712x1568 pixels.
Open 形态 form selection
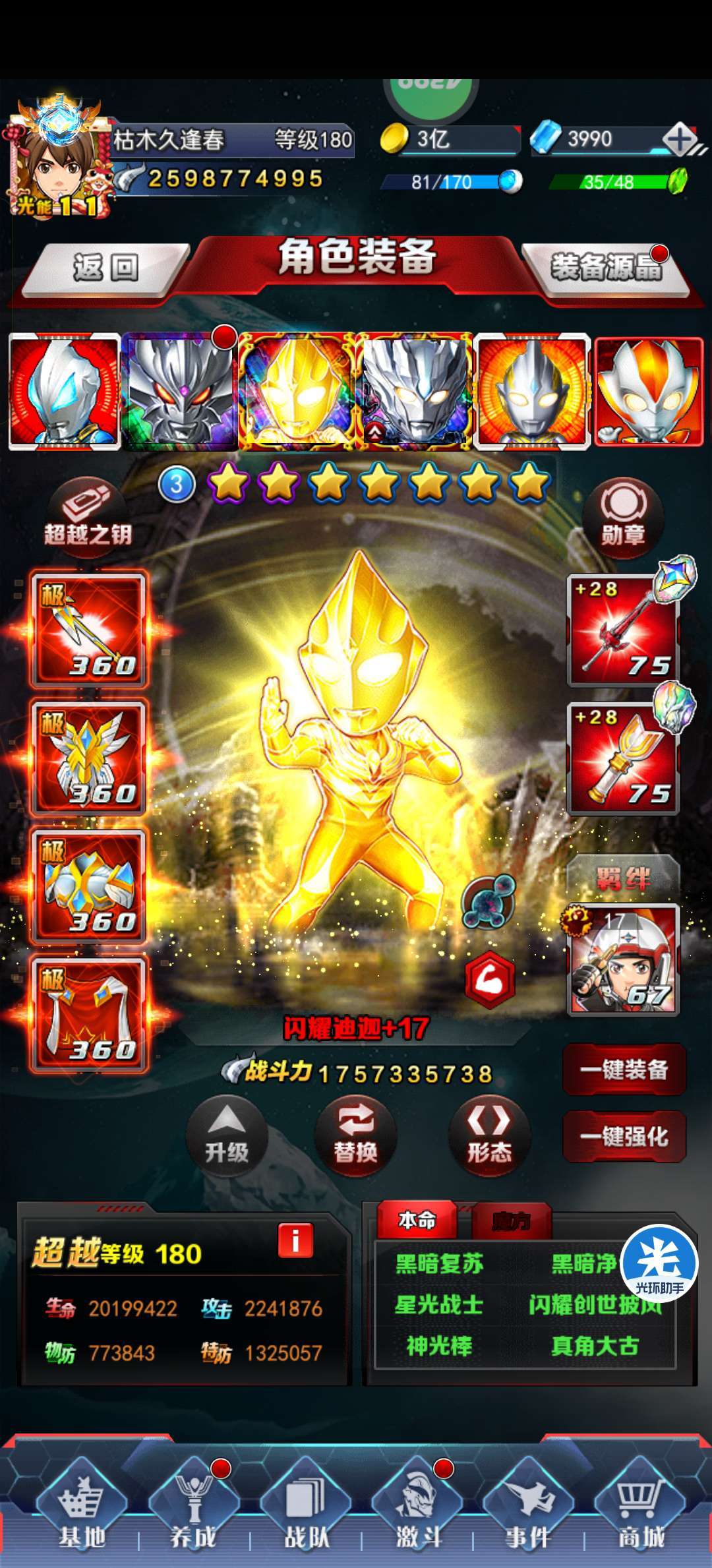pyautogui.click(x=489, y=1135)
